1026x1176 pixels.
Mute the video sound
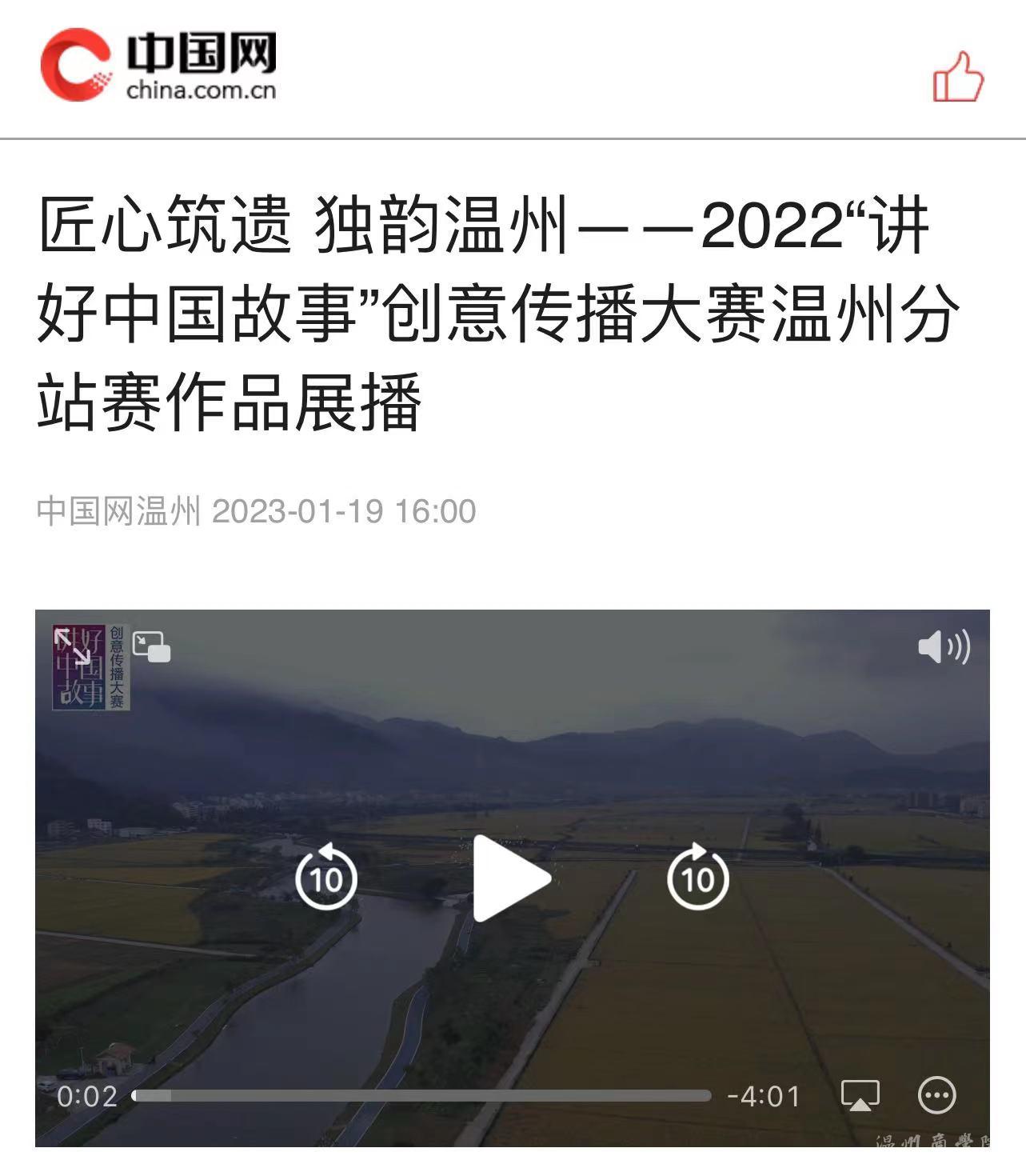[x=944, y=646]
